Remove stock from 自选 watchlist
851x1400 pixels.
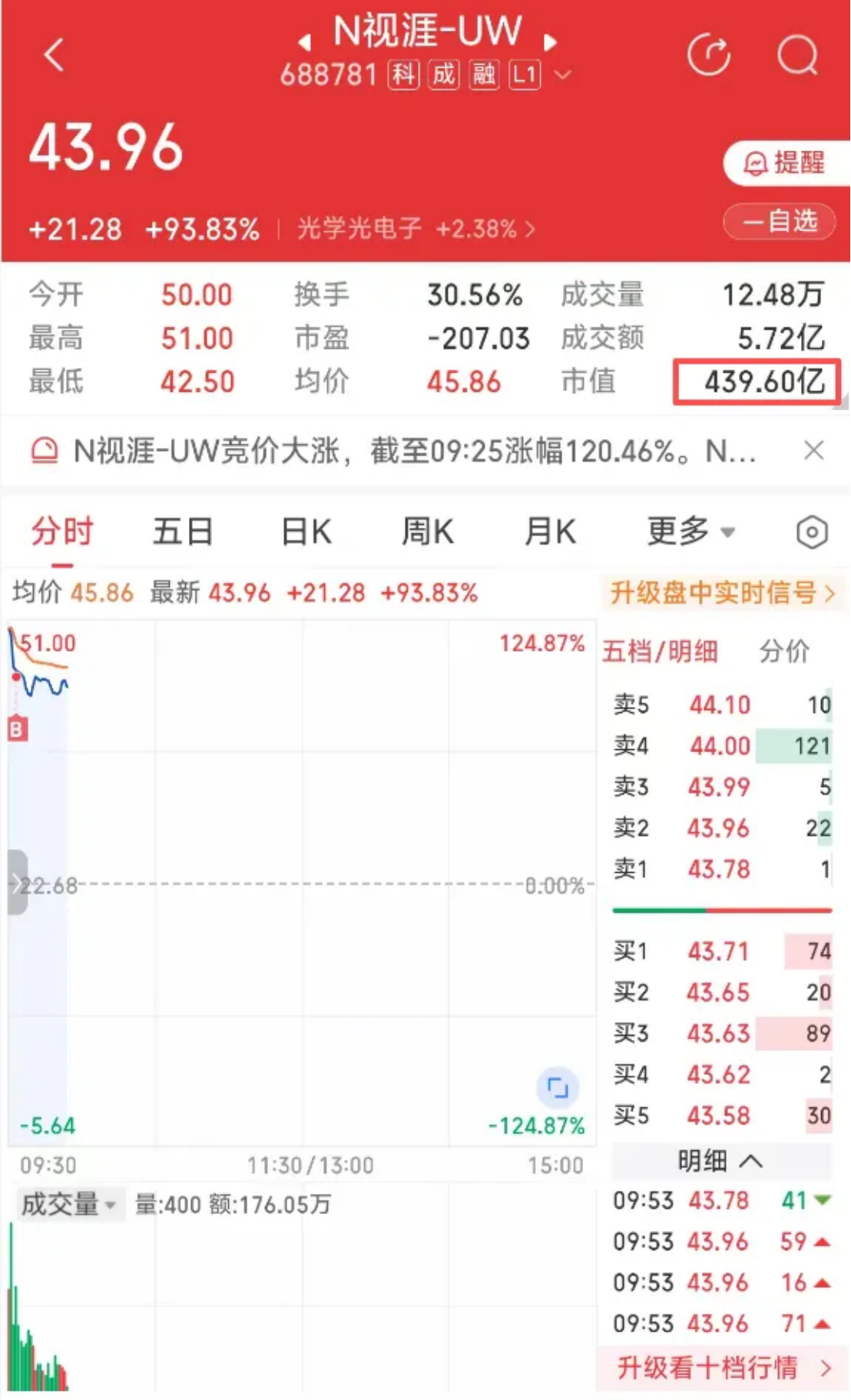tap(780, 222)
